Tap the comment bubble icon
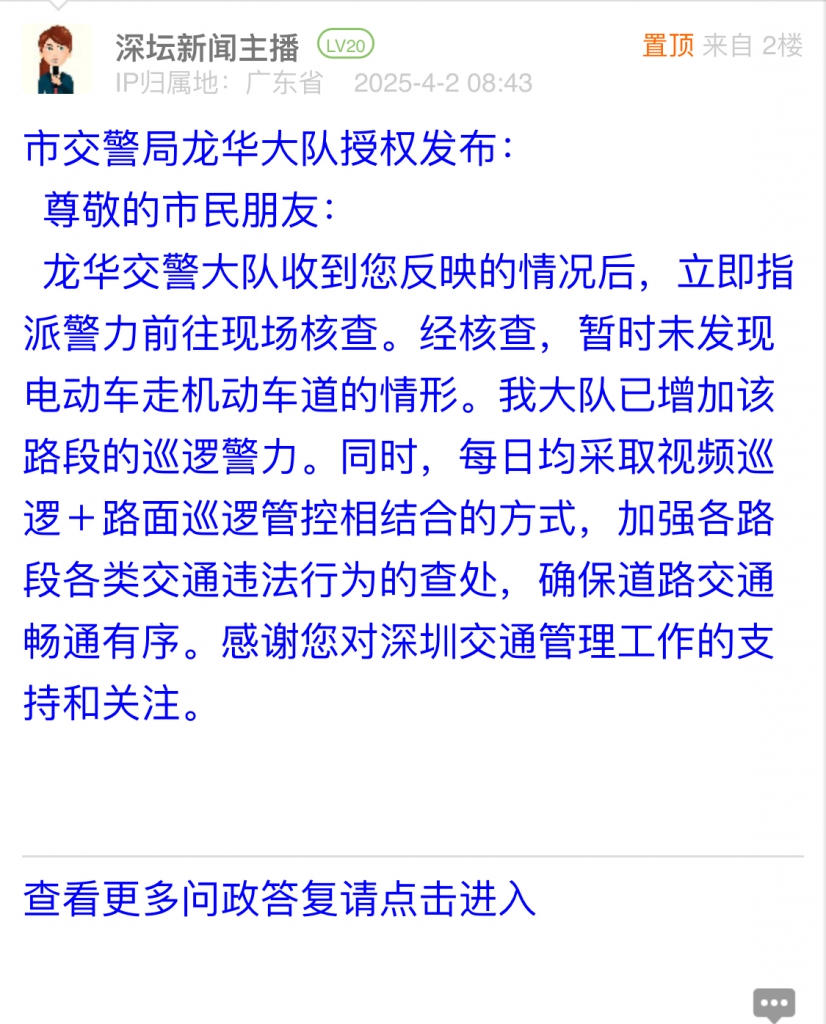Screen dimensions: 826x1024 (x=774, y=1003)
